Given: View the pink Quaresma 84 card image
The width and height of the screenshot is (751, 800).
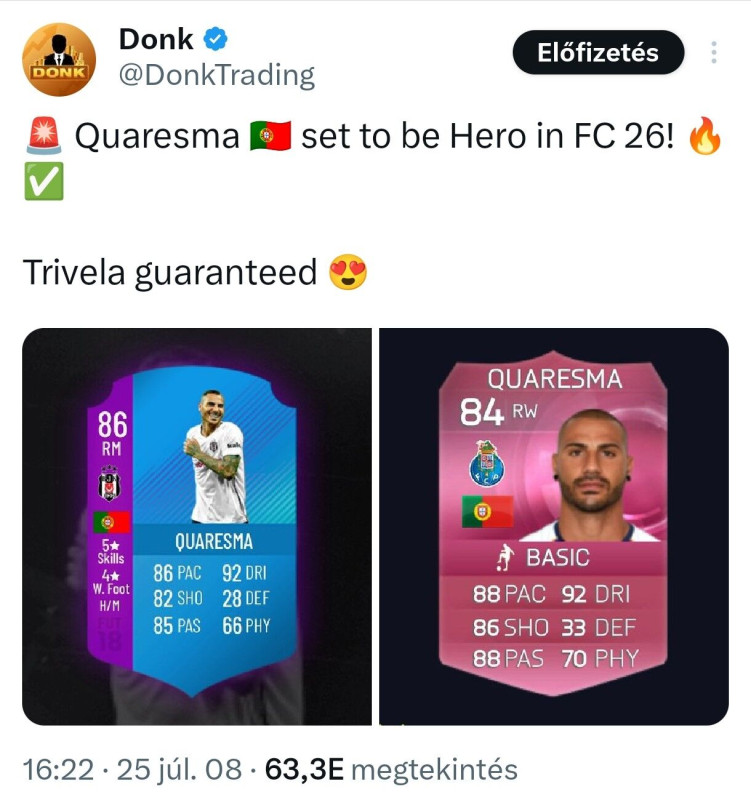Looking at the screenshot, I should click(553, 526).
